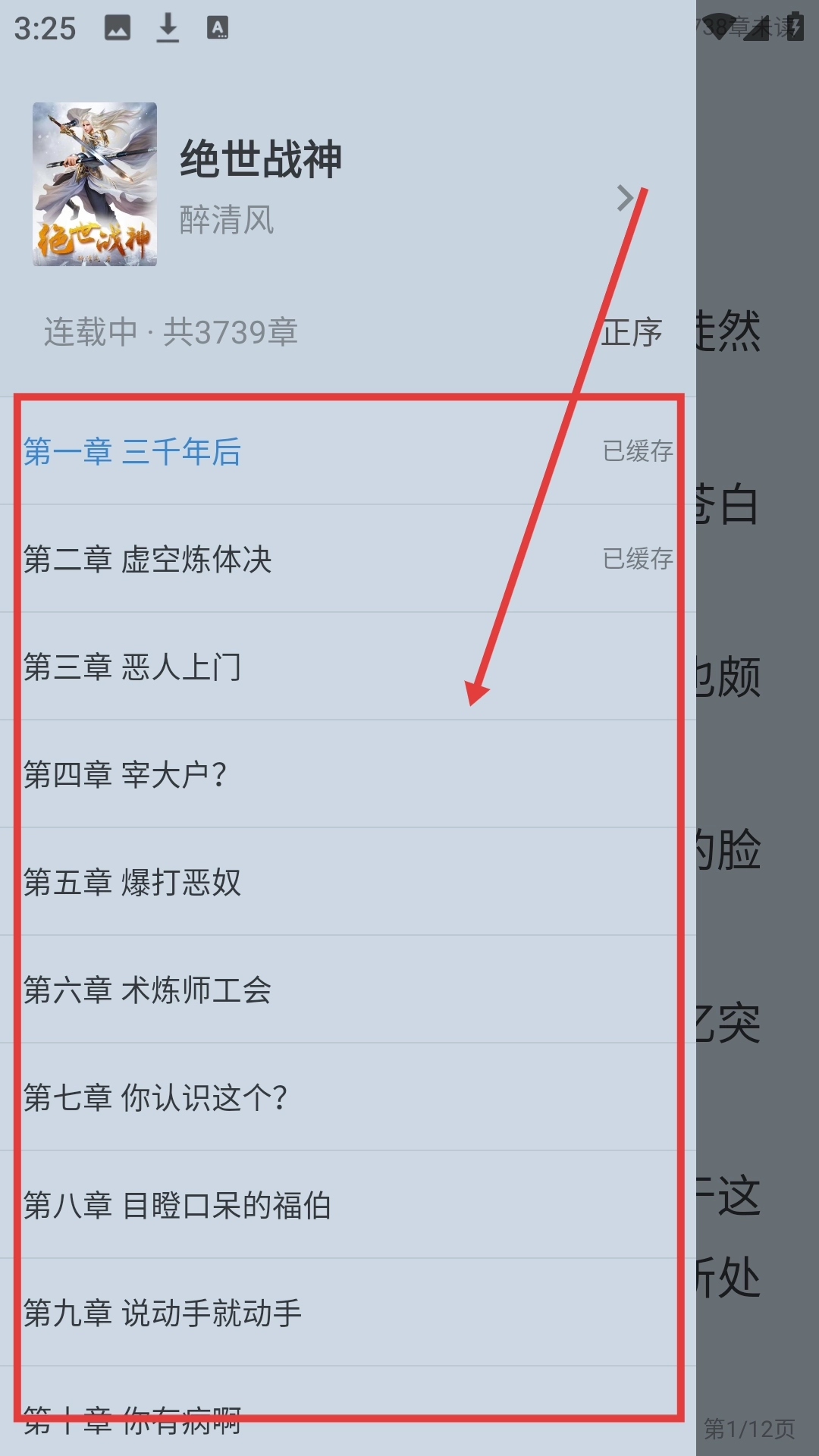Open book details via the chevron arrow
The image size is (819, 1456).
click(624, 198)
